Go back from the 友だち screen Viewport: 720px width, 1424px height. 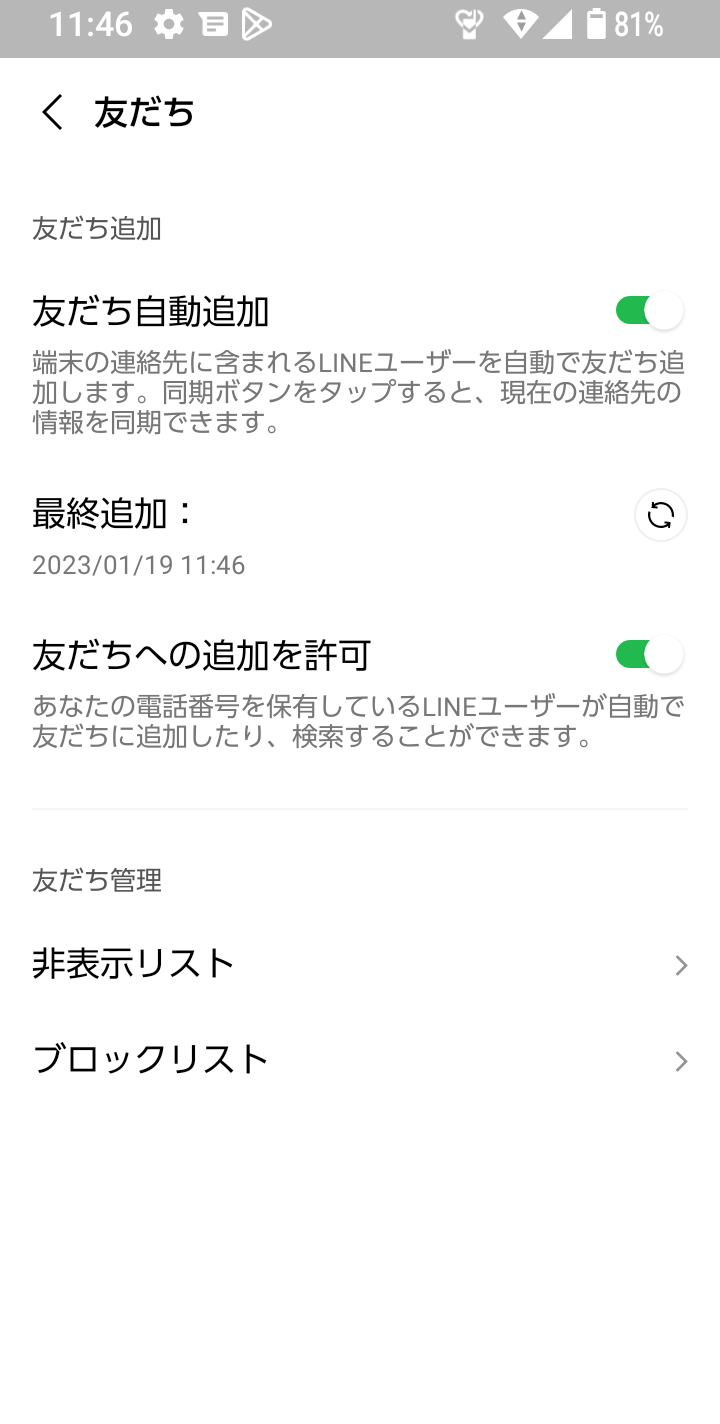click(52, 112)
